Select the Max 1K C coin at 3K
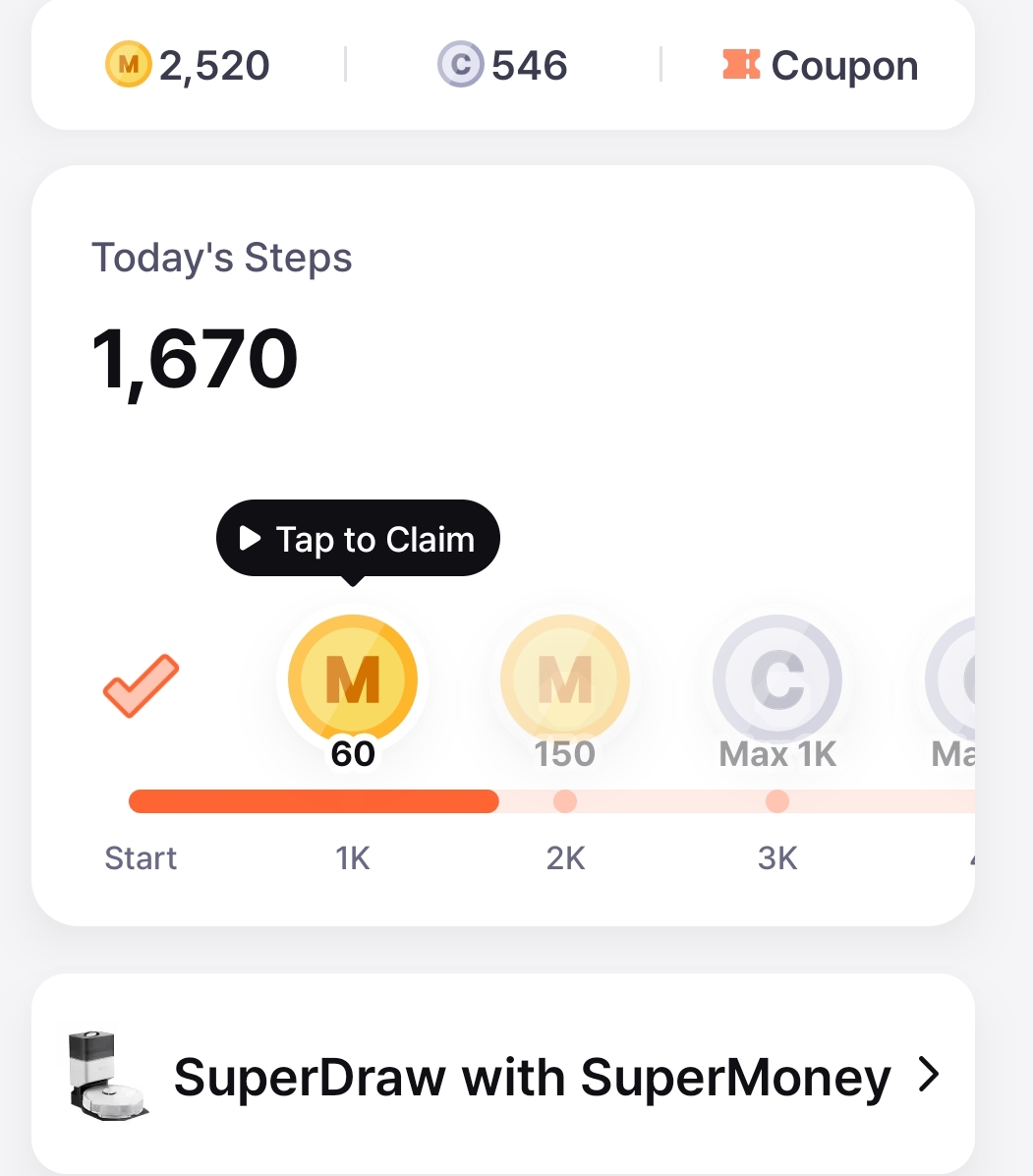This screenshot has width=1033, height=1176. 777,679
